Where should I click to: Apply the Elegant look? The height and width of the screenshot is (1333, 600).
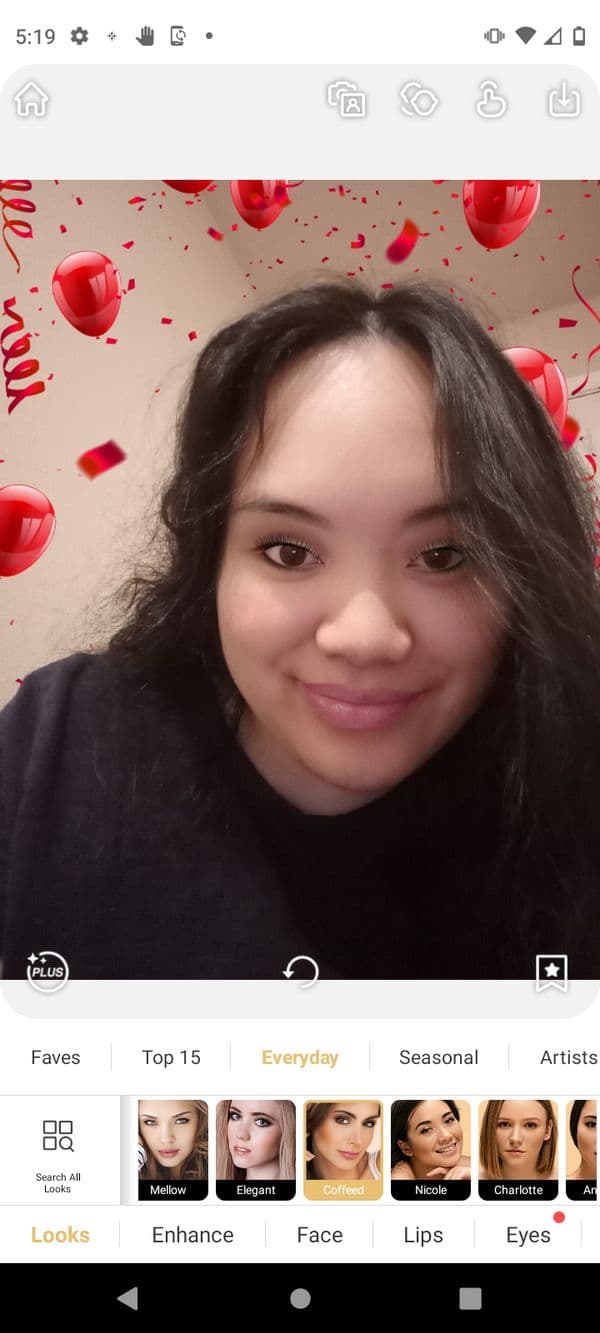(256, 1148)
